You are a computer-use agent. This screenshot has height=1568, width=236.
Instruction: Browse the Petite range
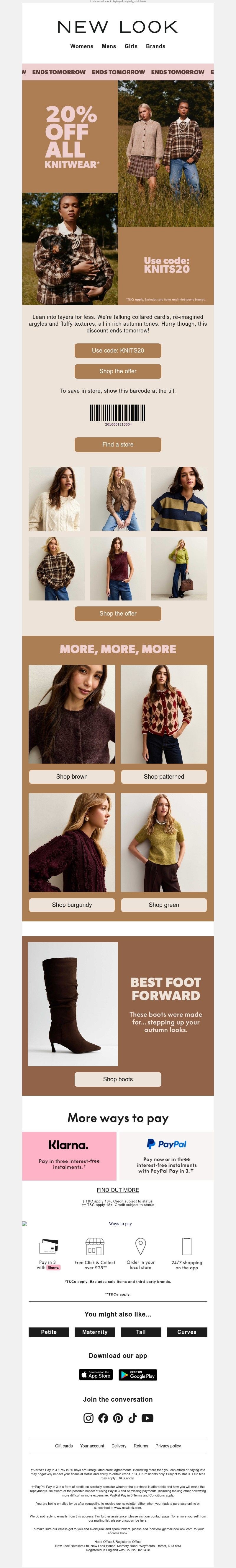[49, 1332]
